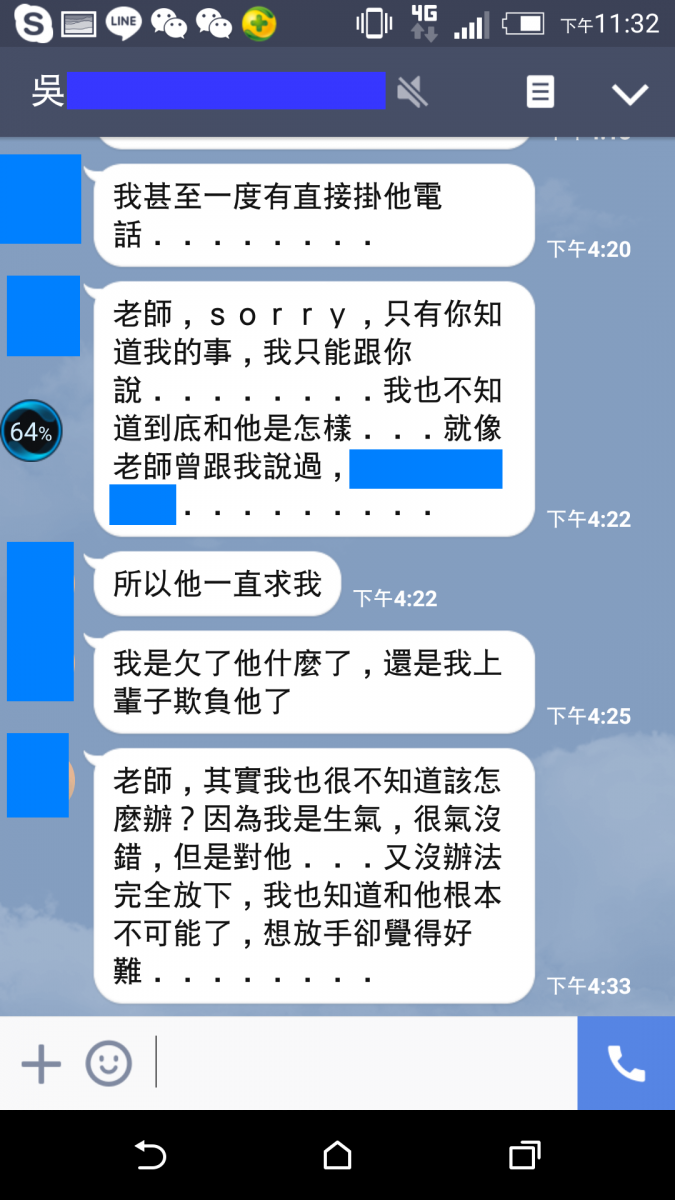Viewport: 675px width, 1200px height.
Task: Open the chat notes icon
Action: tap(540, 93)
